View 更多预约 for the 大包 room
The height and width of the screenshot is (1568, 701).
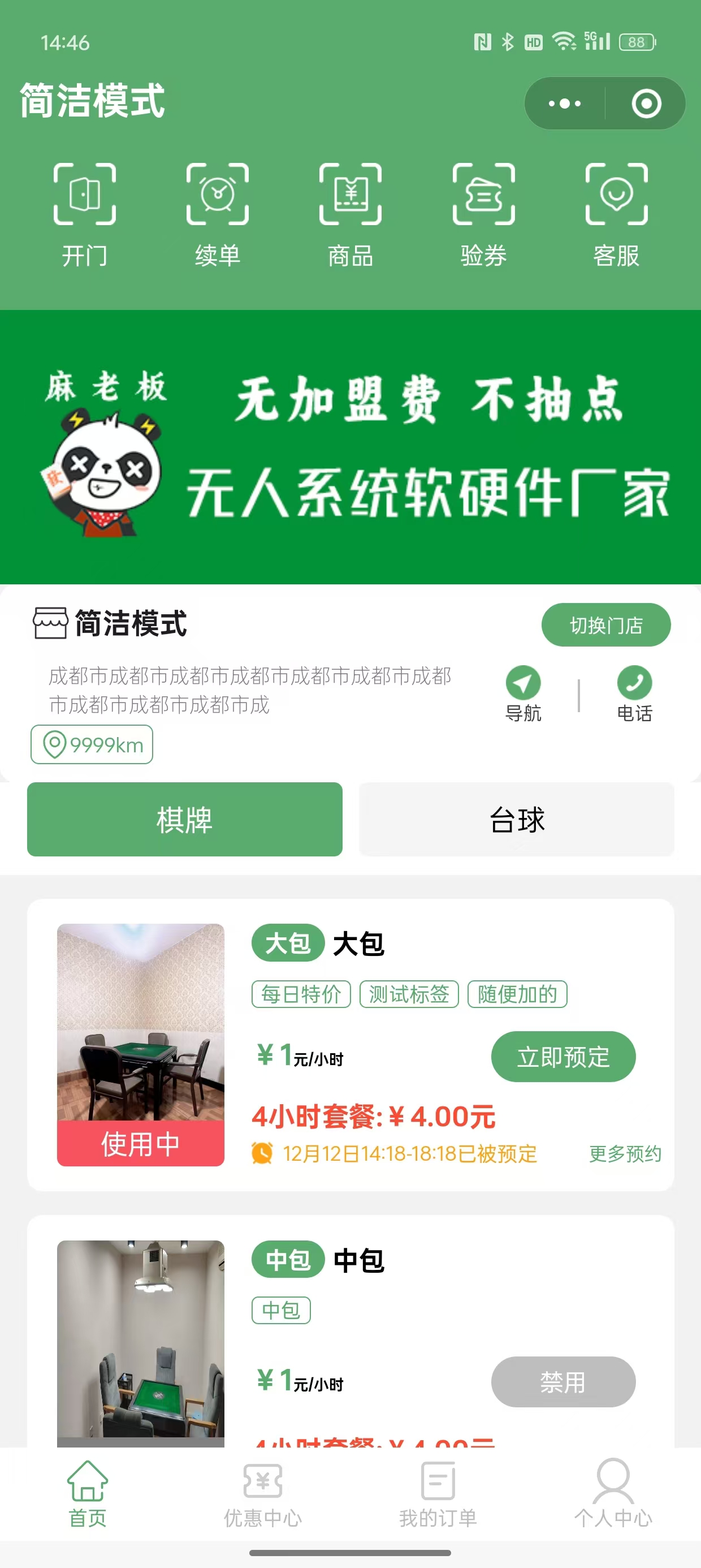[x=625, y=1153]
